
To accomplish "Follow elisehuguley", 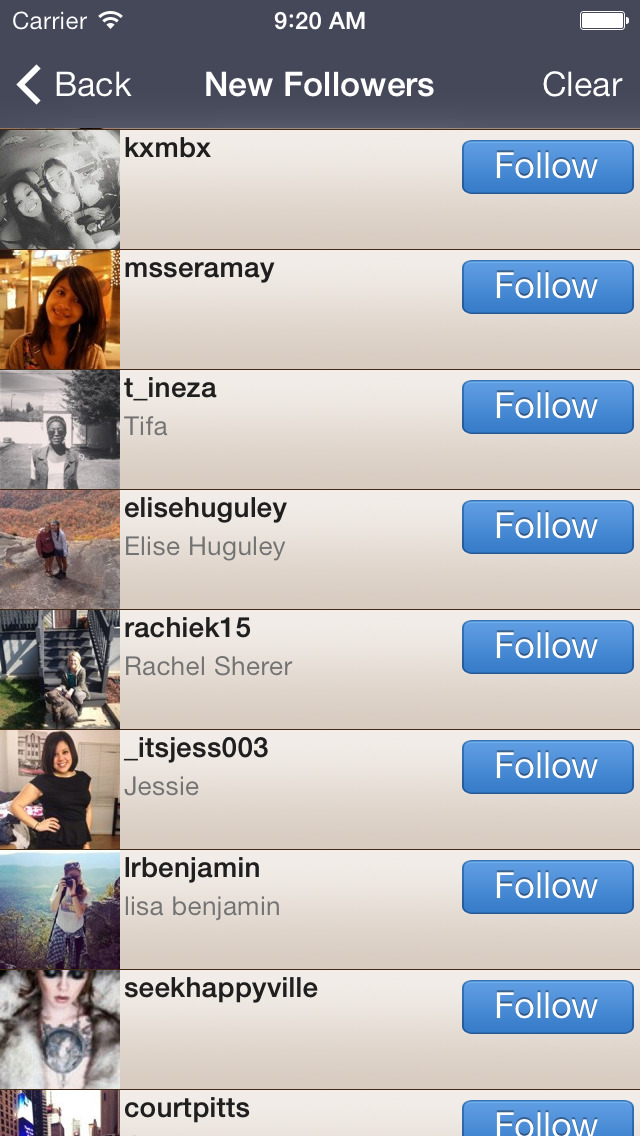I will click(x=547, y=527).
